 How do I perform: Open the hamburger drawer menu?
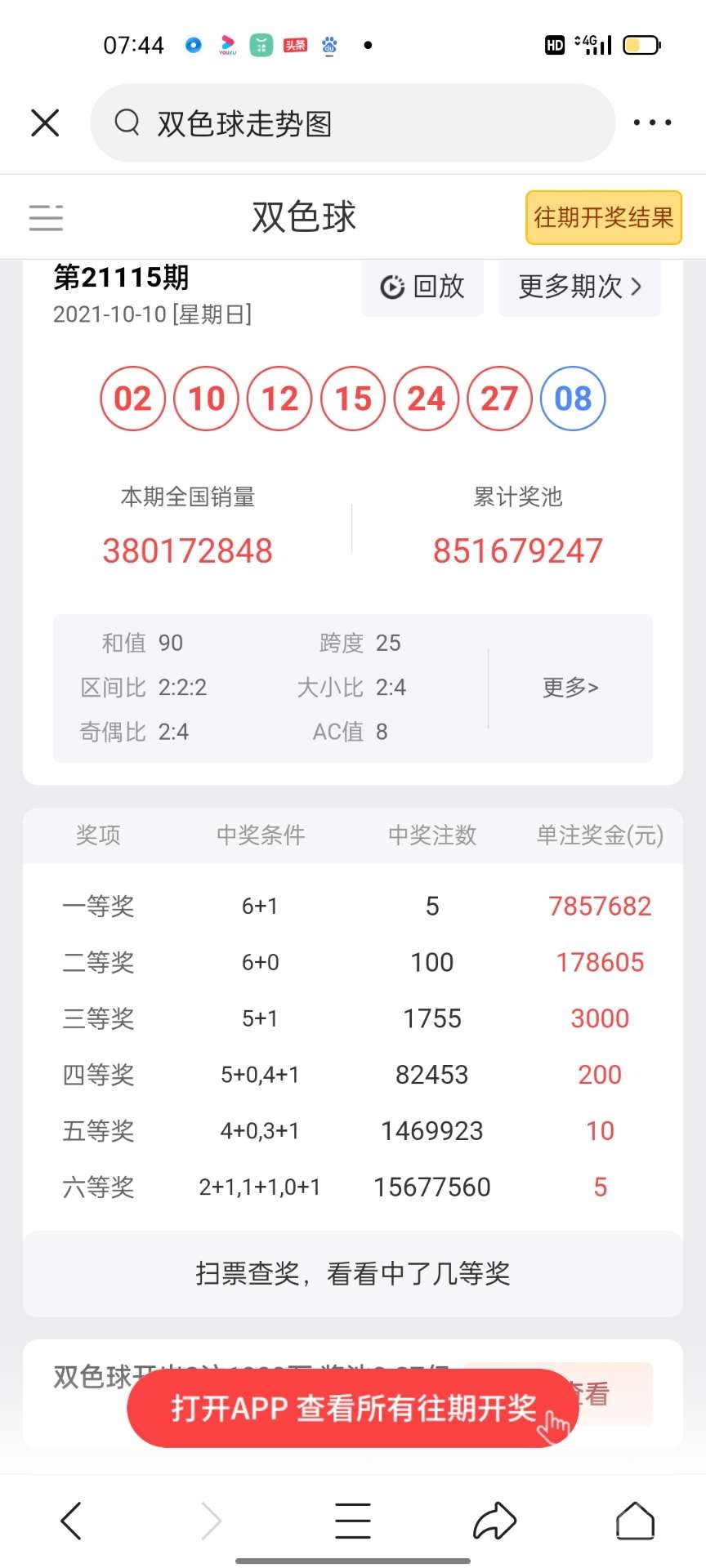[46, 217]
